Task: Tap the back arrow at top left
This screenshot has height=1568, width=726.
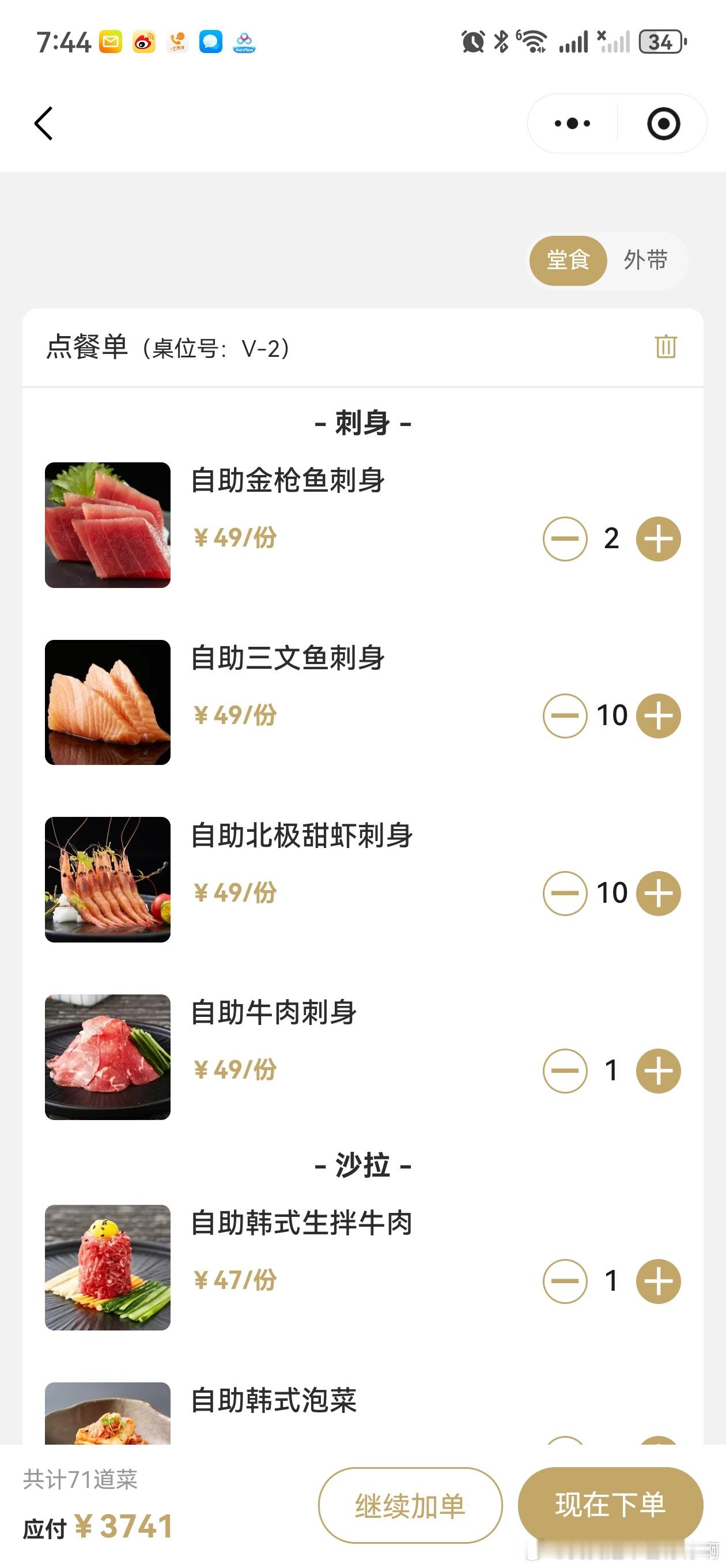Action: (43, 123)
